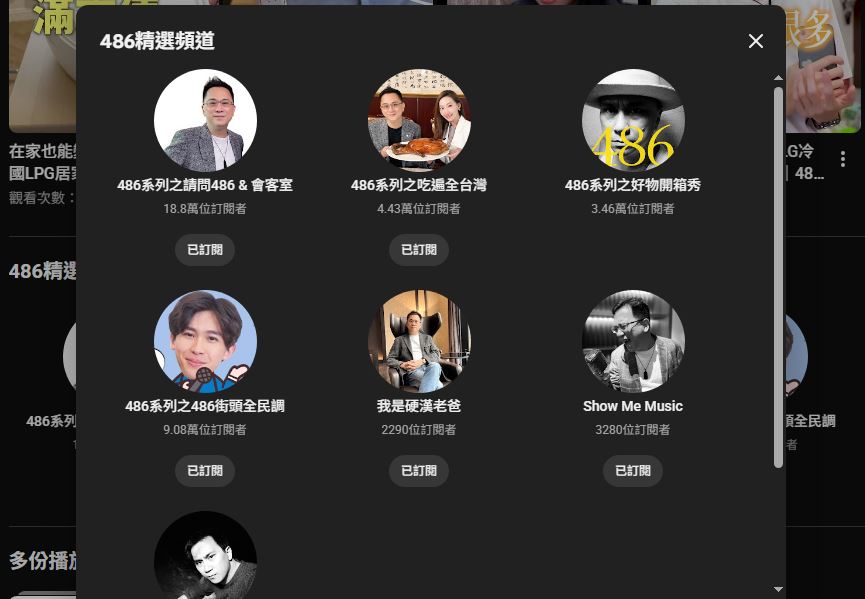Tap 已訂閱 under 486系列之486街頭全民調
Image resolution: width=865 pixels, height=599 pixels.
205,471
